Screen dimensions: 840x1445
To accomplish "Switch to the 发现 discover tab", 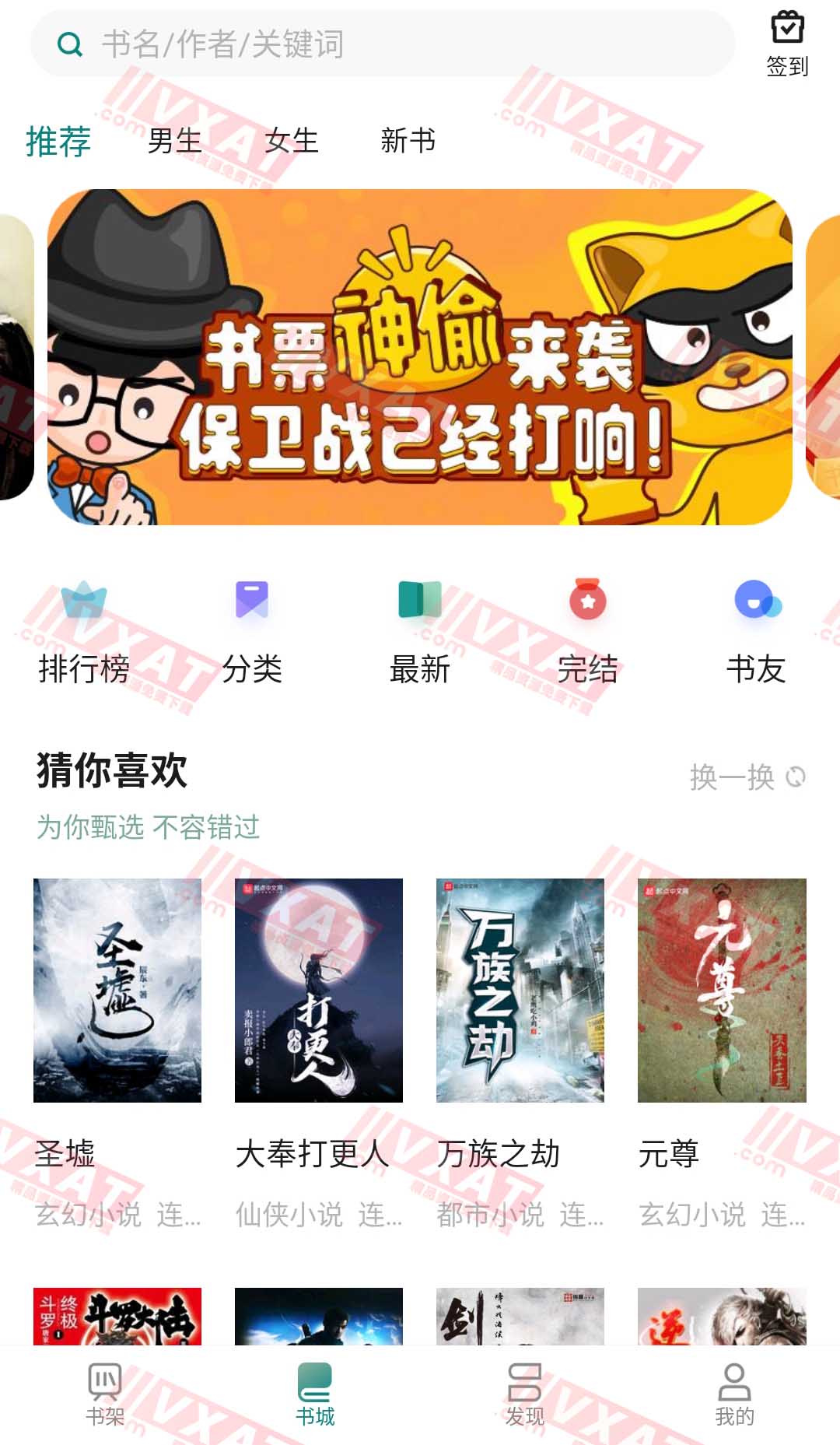I will pyautogui.click(x=525, y=1394).
